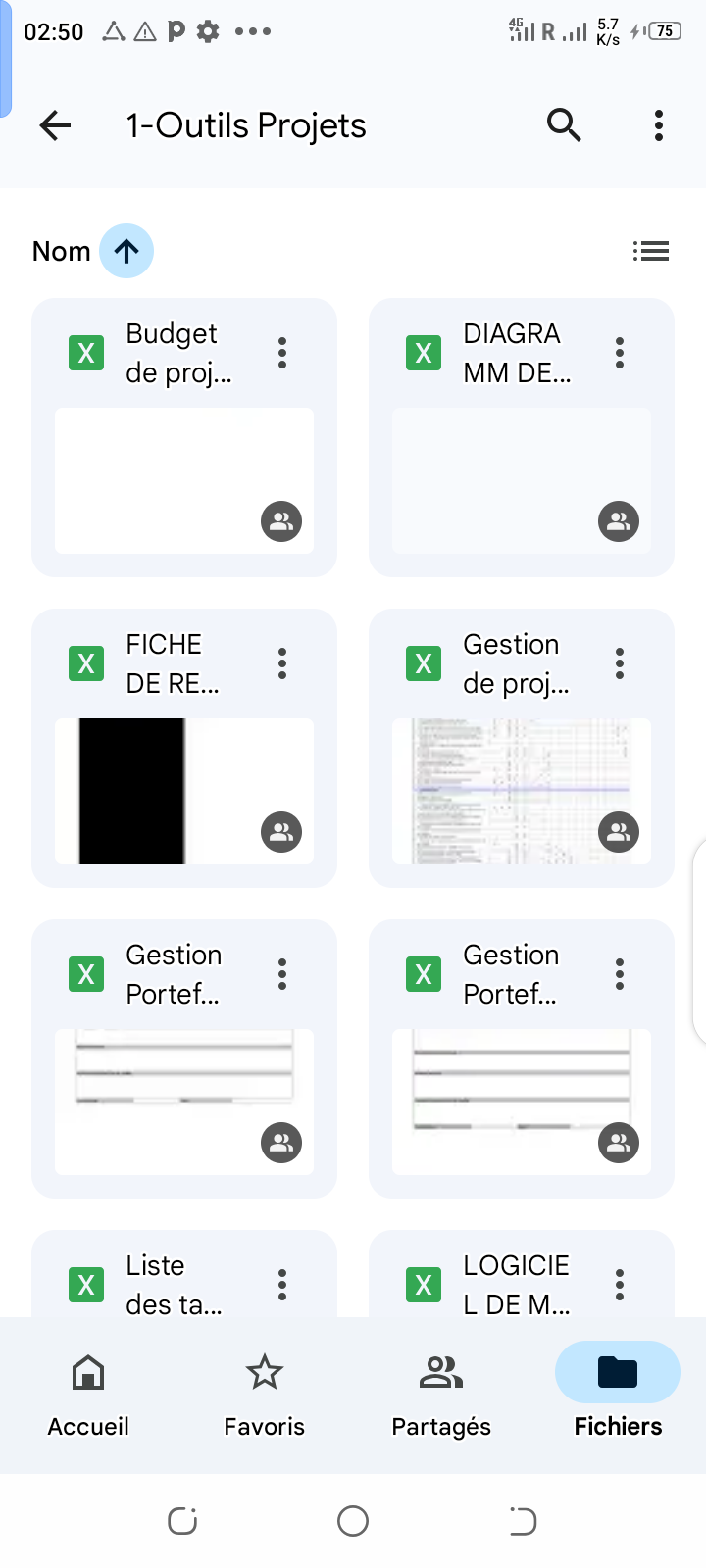Open search in this folder
706x1568 pixels.
point(564,125)
